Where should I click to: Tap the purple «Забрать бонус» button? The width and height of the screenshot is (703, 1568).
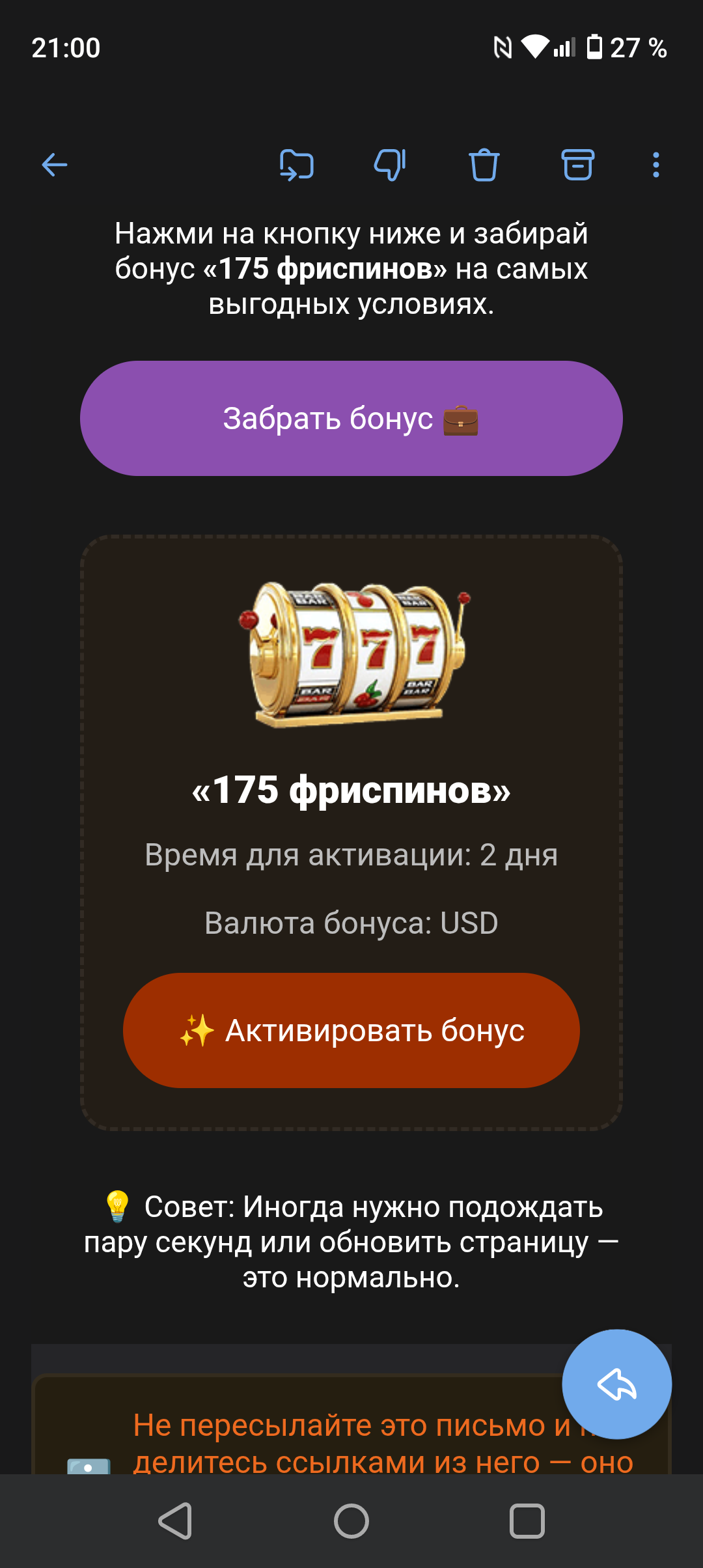click(351, 418)
